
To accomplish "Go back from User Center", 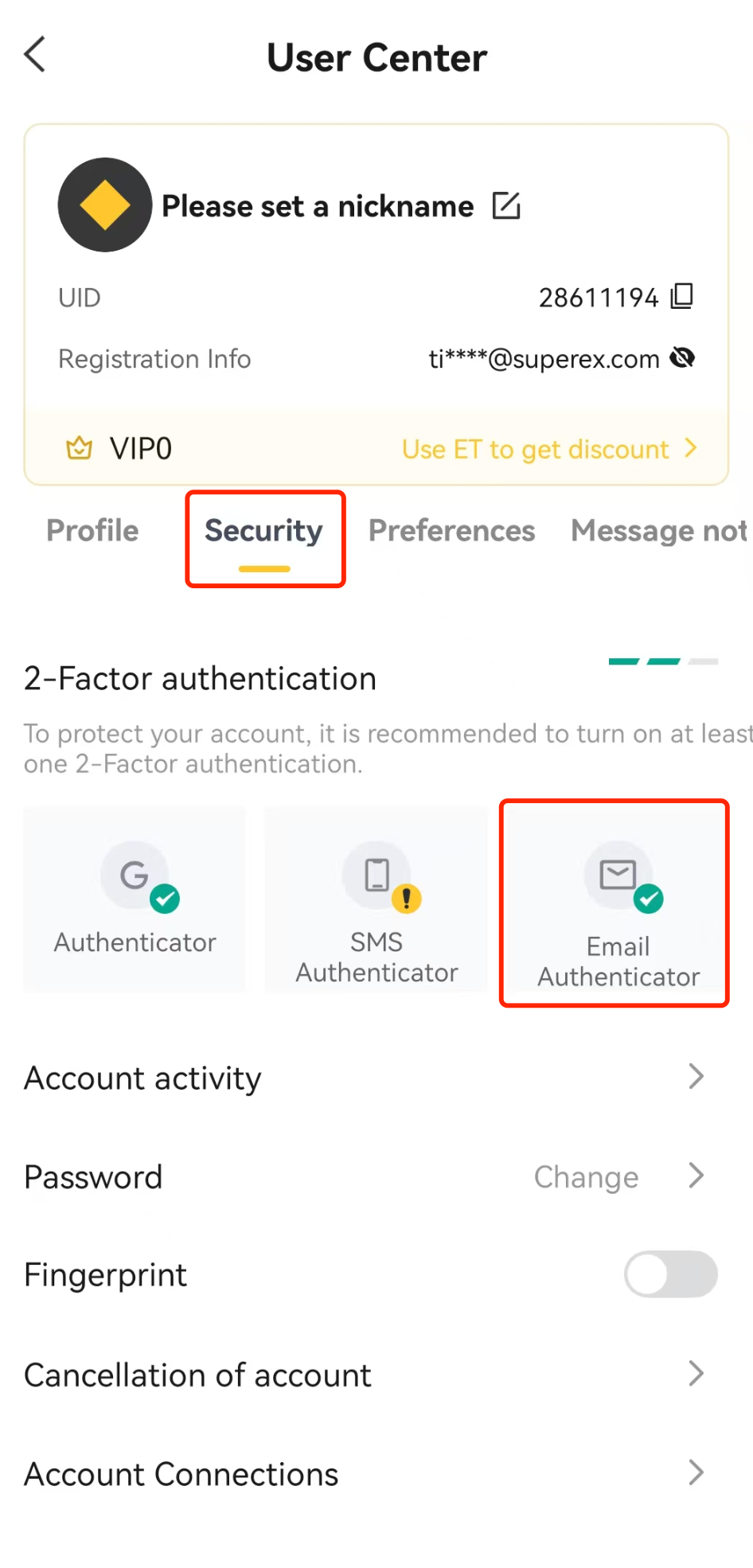I will (x=35, y=55).
